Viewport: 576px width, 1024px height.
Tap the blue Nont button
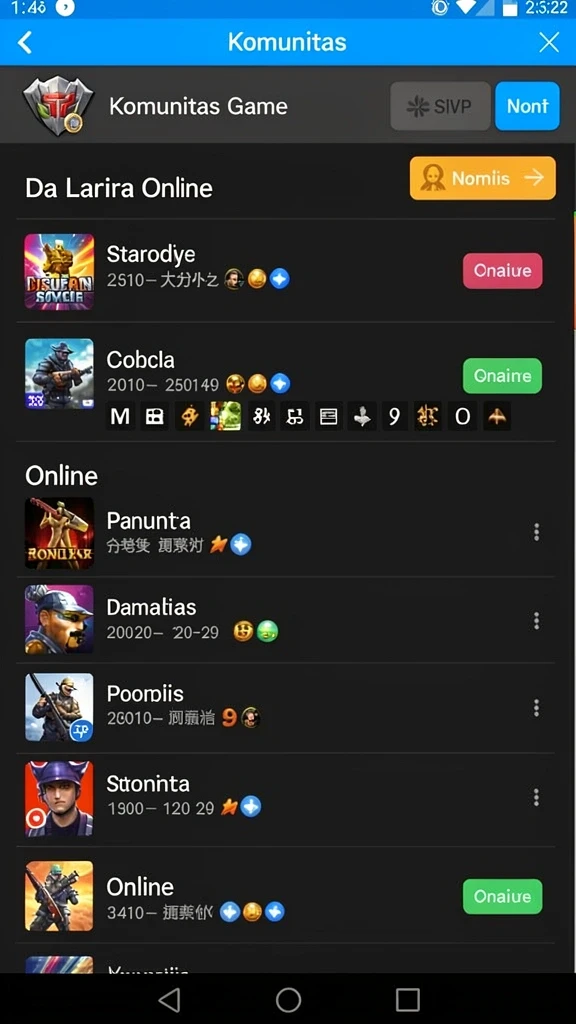point(527,106)
